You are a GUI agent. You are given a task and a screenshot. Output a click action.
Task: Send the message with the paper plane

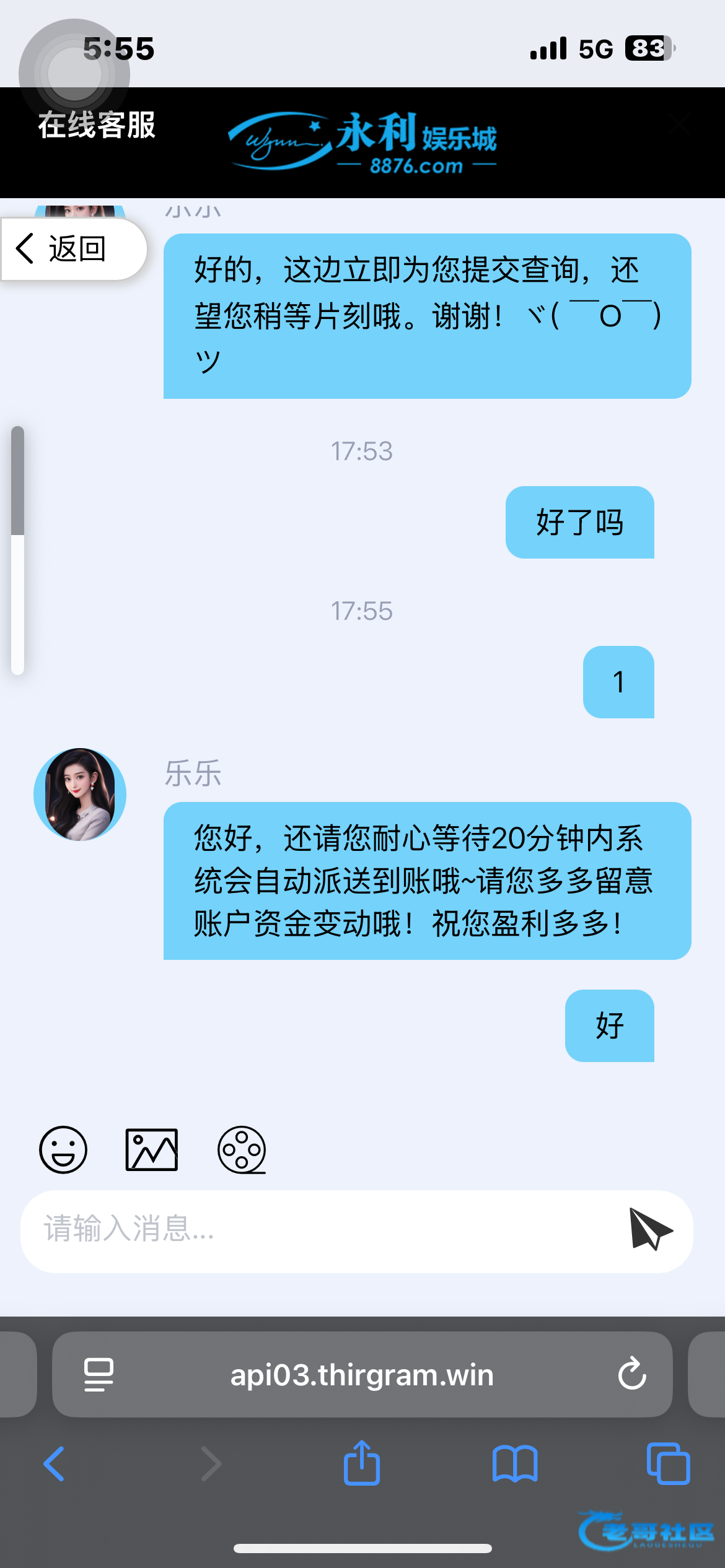[x=651, y=1229]
